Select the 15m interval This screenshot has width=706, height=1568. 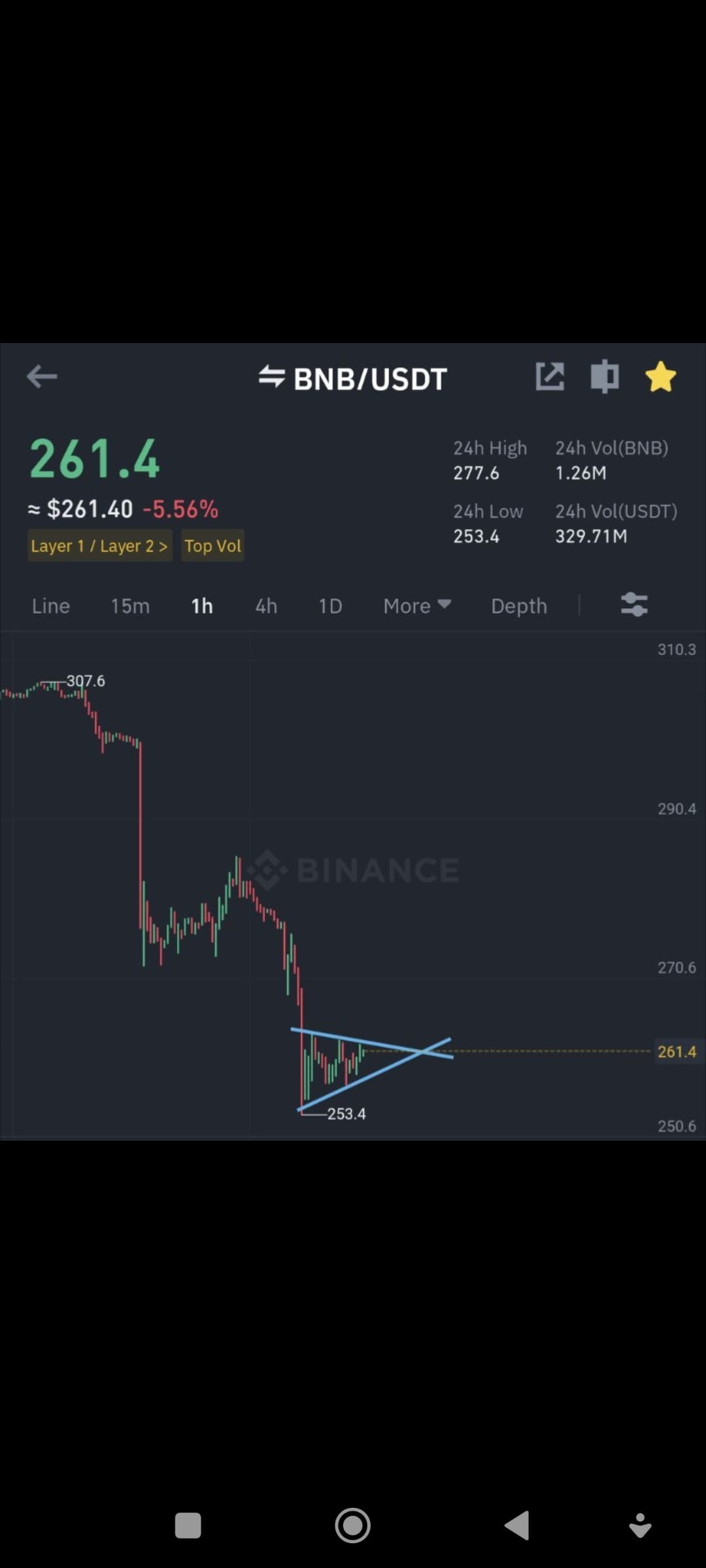click(129, 606)
